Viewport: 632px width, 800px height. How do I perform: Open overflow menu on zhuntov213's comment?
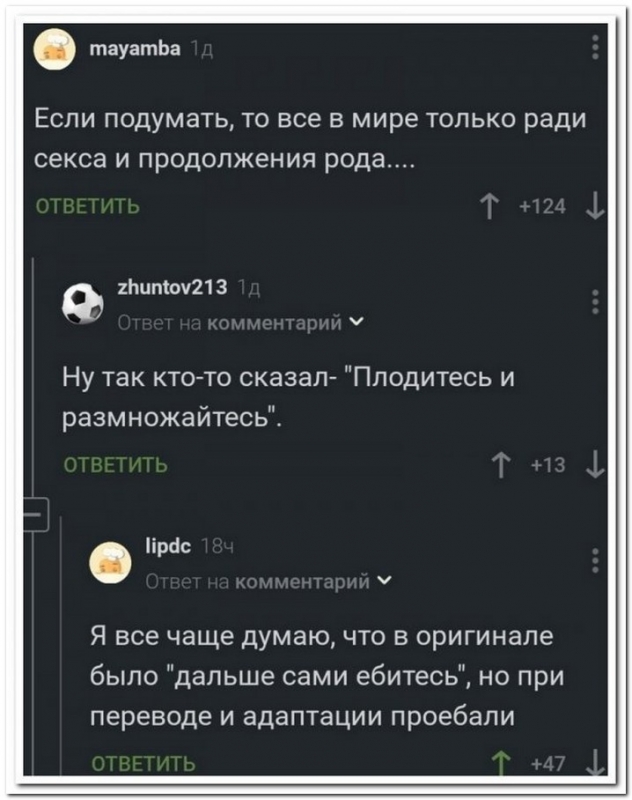(597, 303)
